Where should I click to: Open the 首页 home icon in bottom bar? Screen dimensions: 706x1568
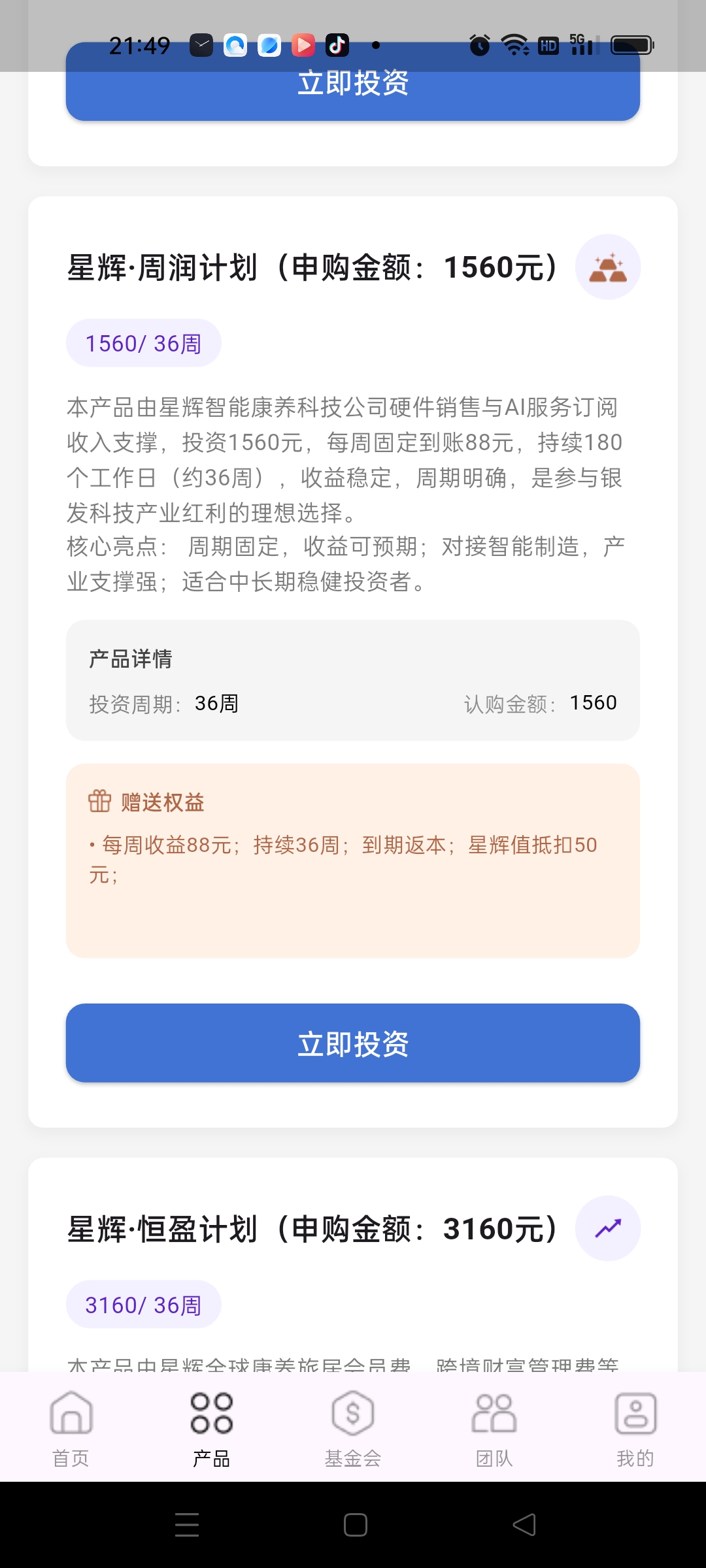tap(72, 1412)
